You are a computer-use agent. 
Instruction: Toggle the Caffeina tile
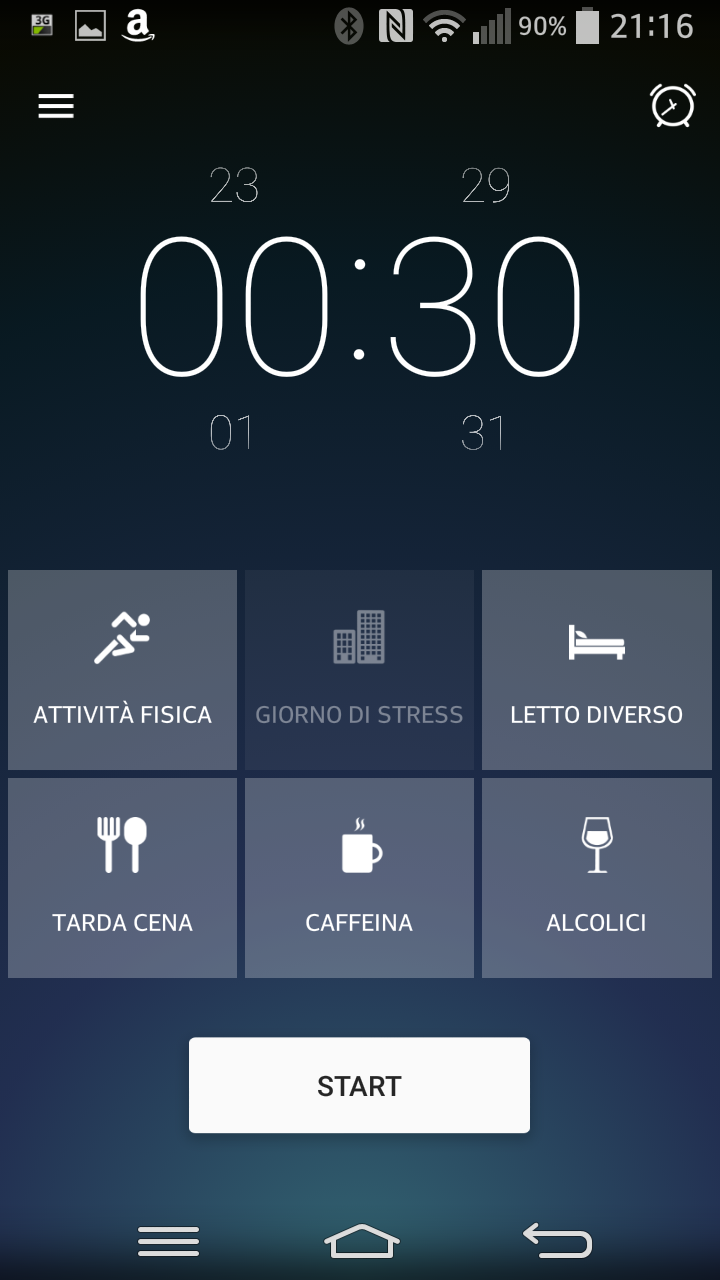click(359, 878)
